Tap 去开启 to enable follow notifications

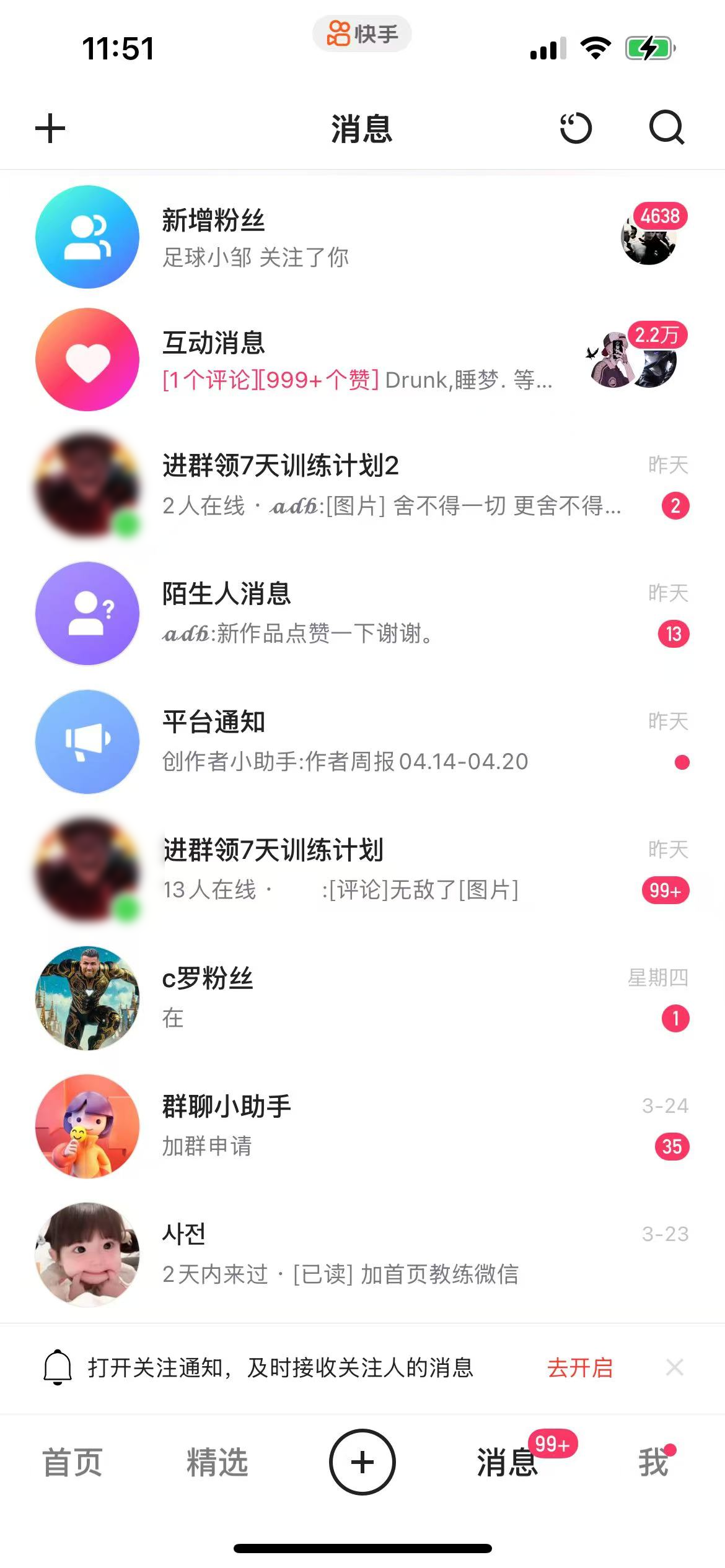tap(580, 1367)
